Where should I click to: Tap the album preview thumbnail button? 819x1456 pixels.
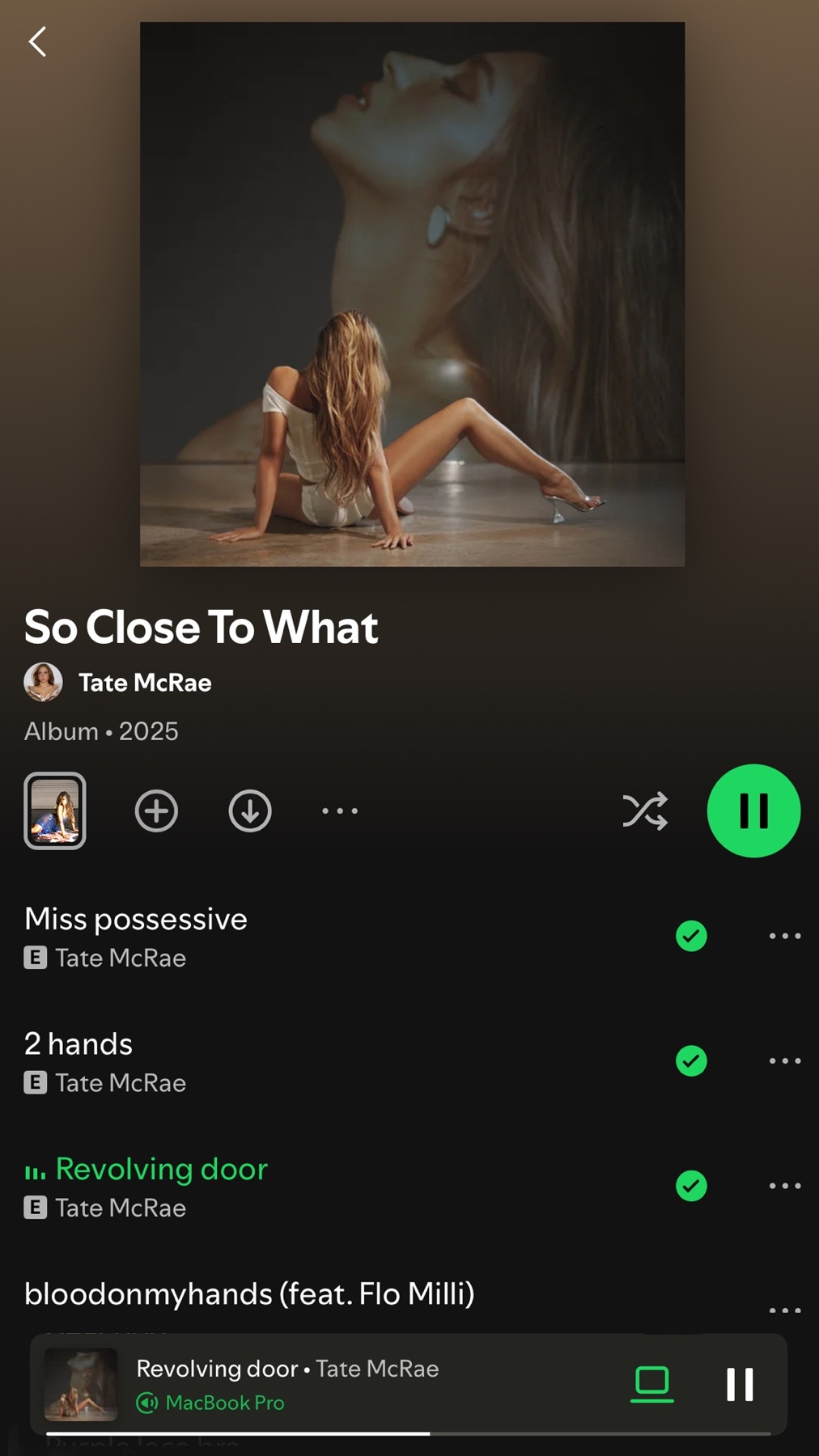coord(55,811)
